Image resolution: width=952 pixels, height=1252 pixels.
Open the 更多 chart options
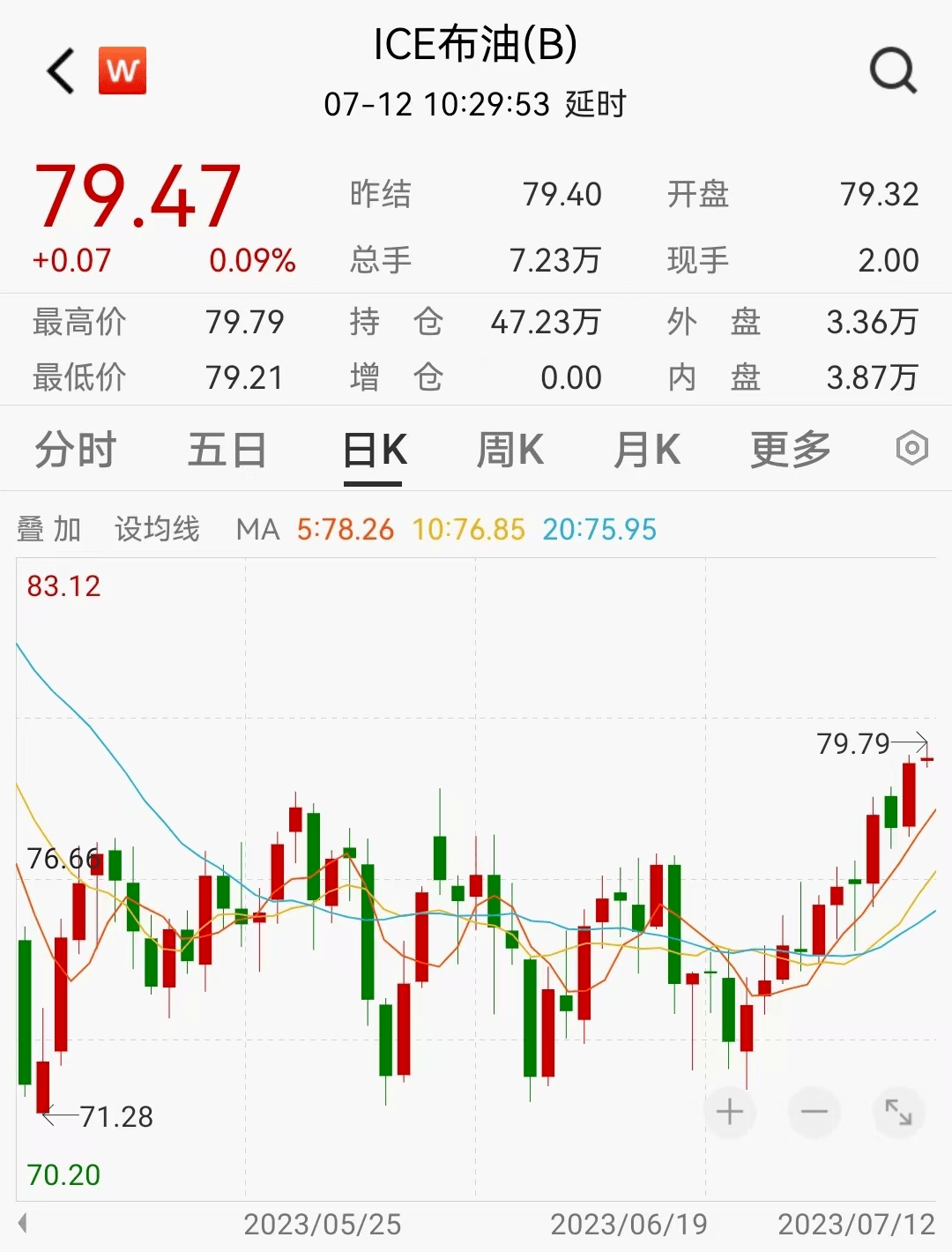click(x=790, y=450)
